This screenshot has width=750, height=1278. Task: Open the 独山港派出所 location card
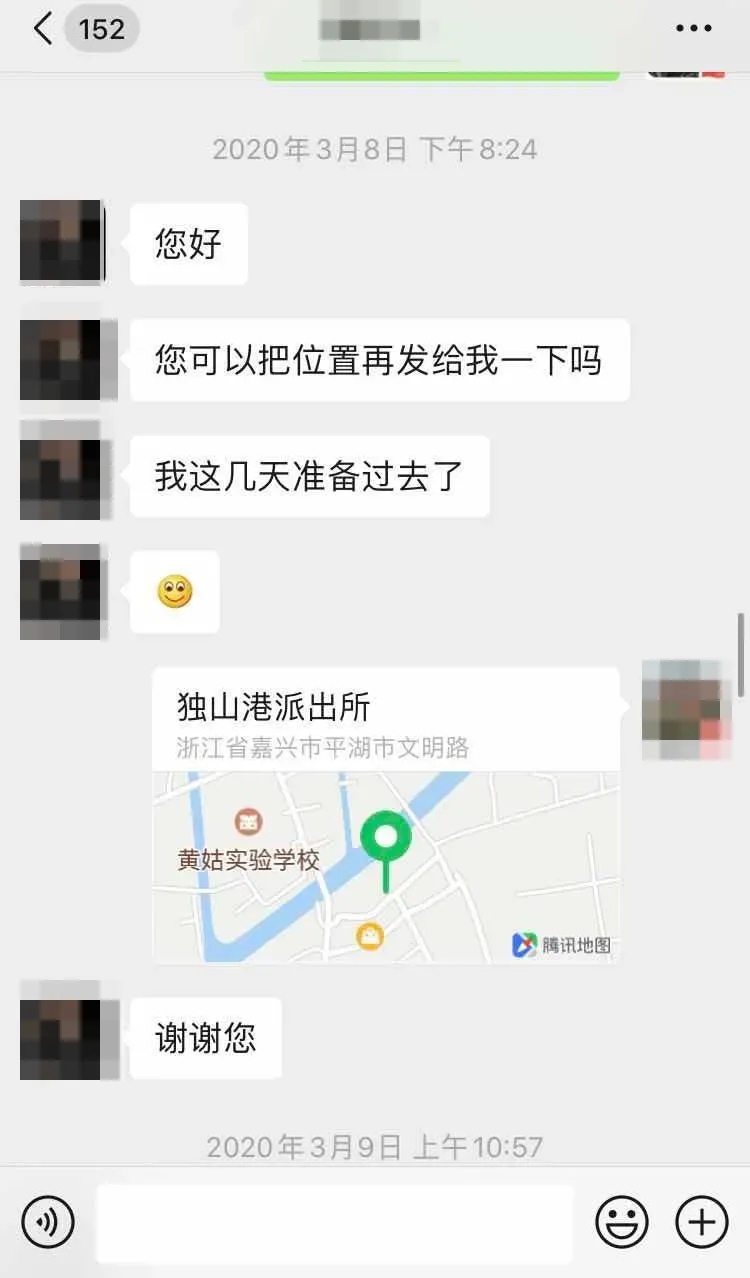(385, 815)
